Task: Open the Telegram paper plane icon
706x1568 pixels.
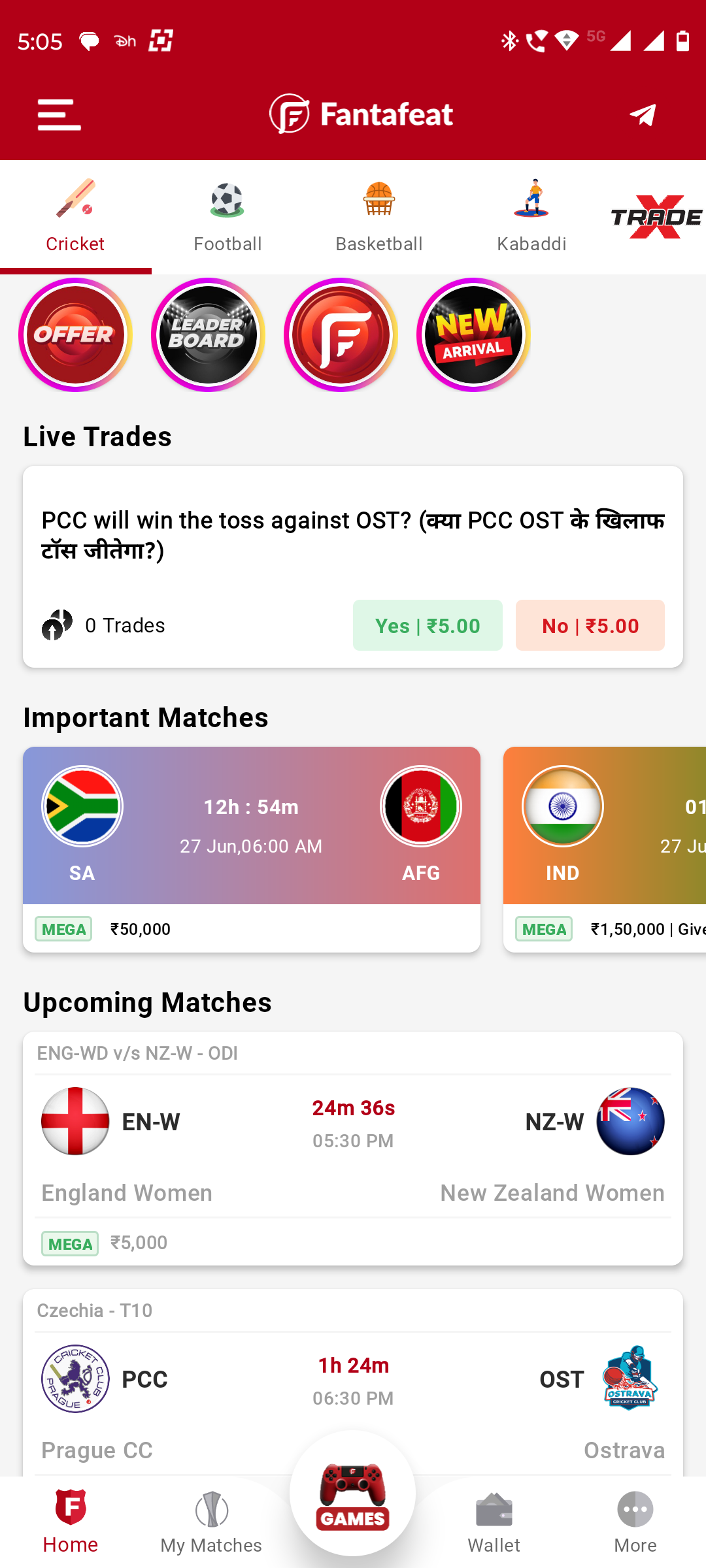Action: click(x=643, y=115)
